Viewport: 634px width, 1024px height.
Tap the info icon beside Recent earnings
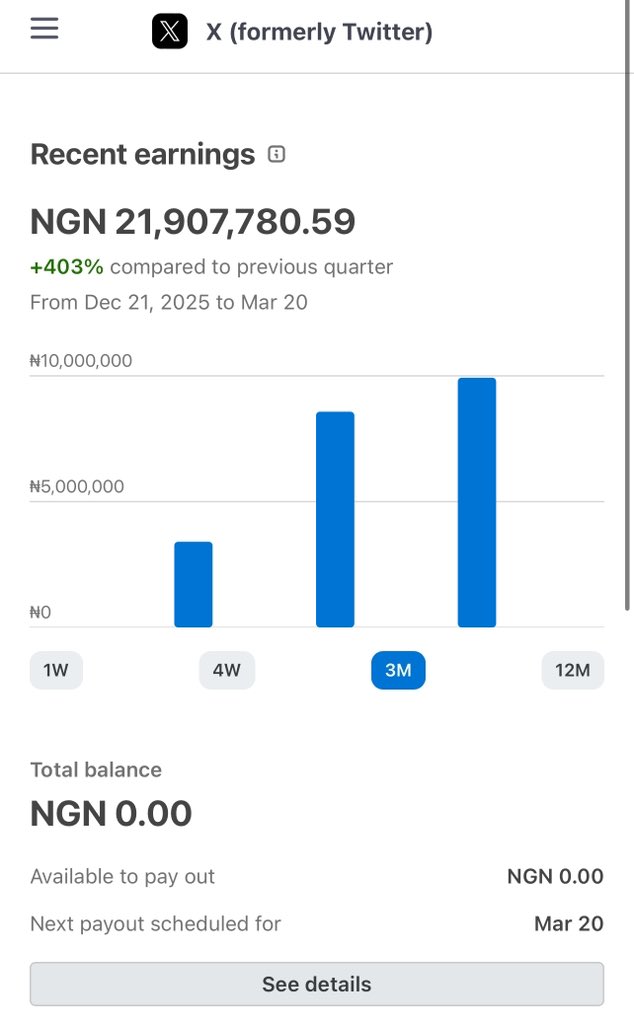(277, 154)
